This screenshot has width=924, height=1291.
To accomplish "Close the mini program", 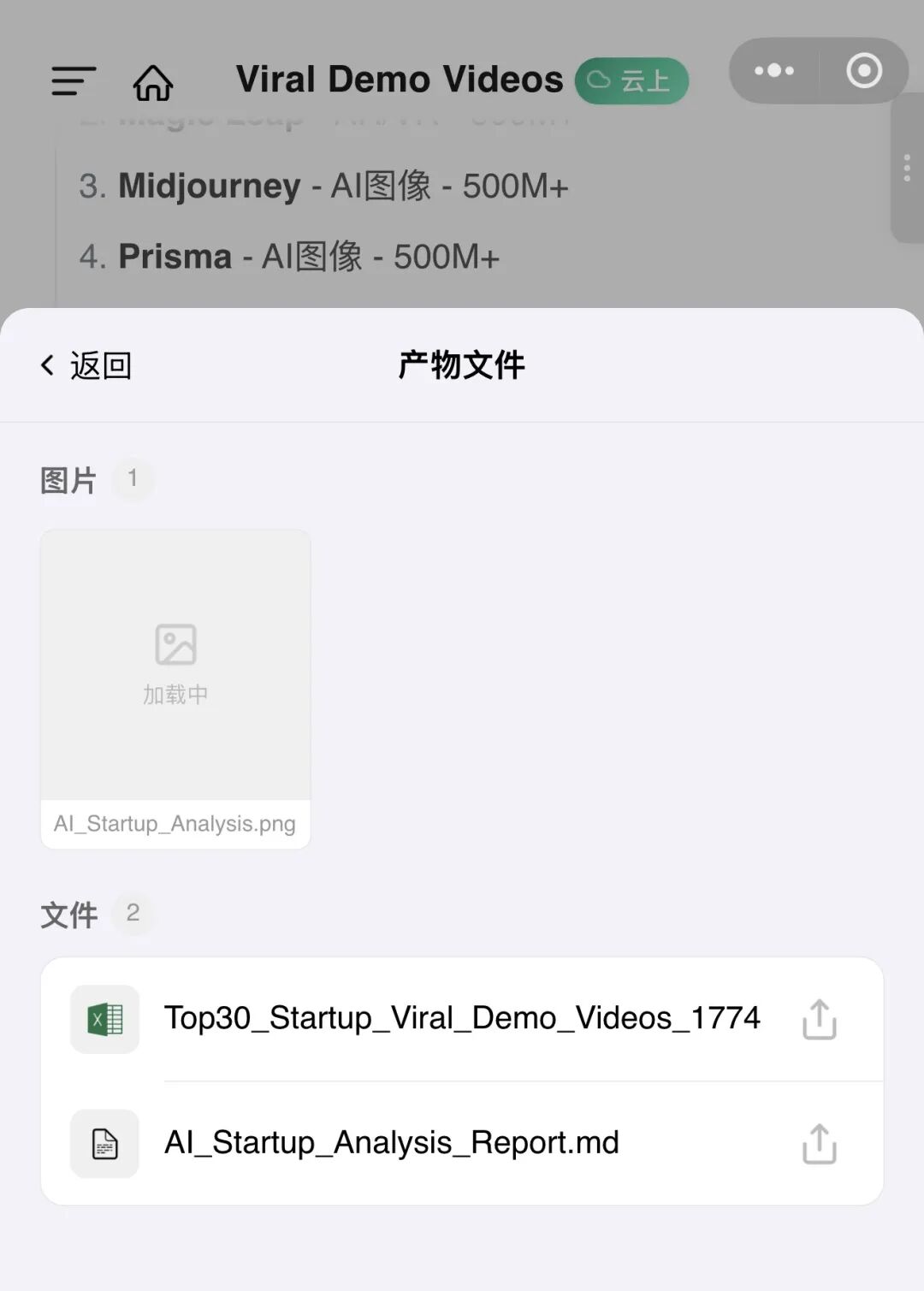I will click(x=863, y=71).
